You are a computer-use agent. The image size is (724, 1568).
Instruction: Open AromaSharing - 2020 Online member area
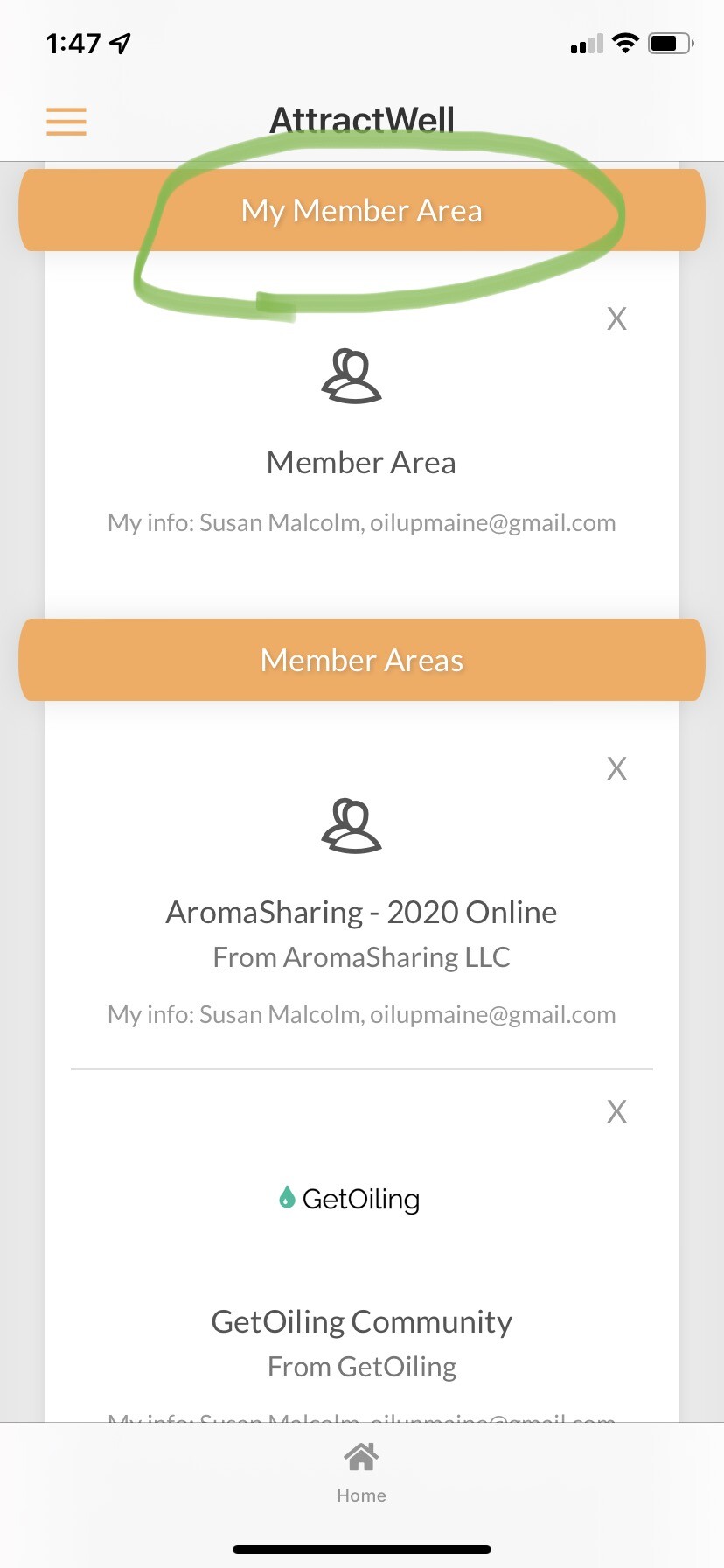(361, 912)
